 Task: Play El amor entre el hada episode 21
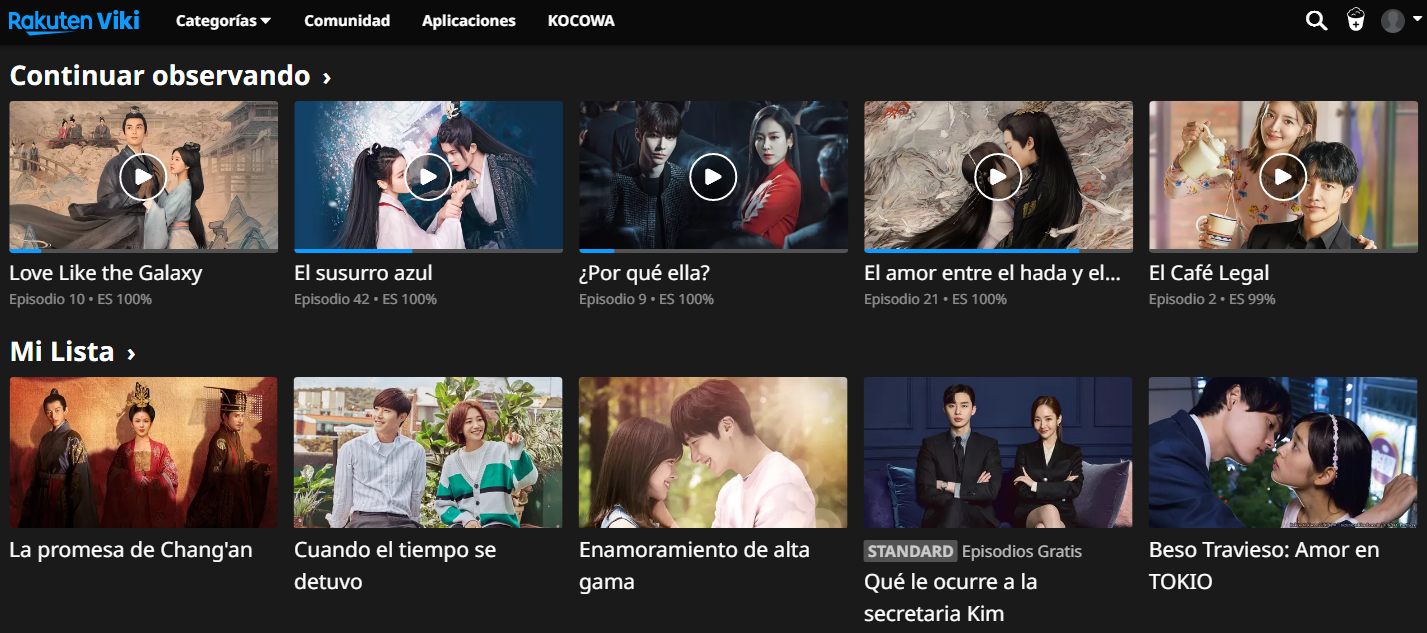998,177
